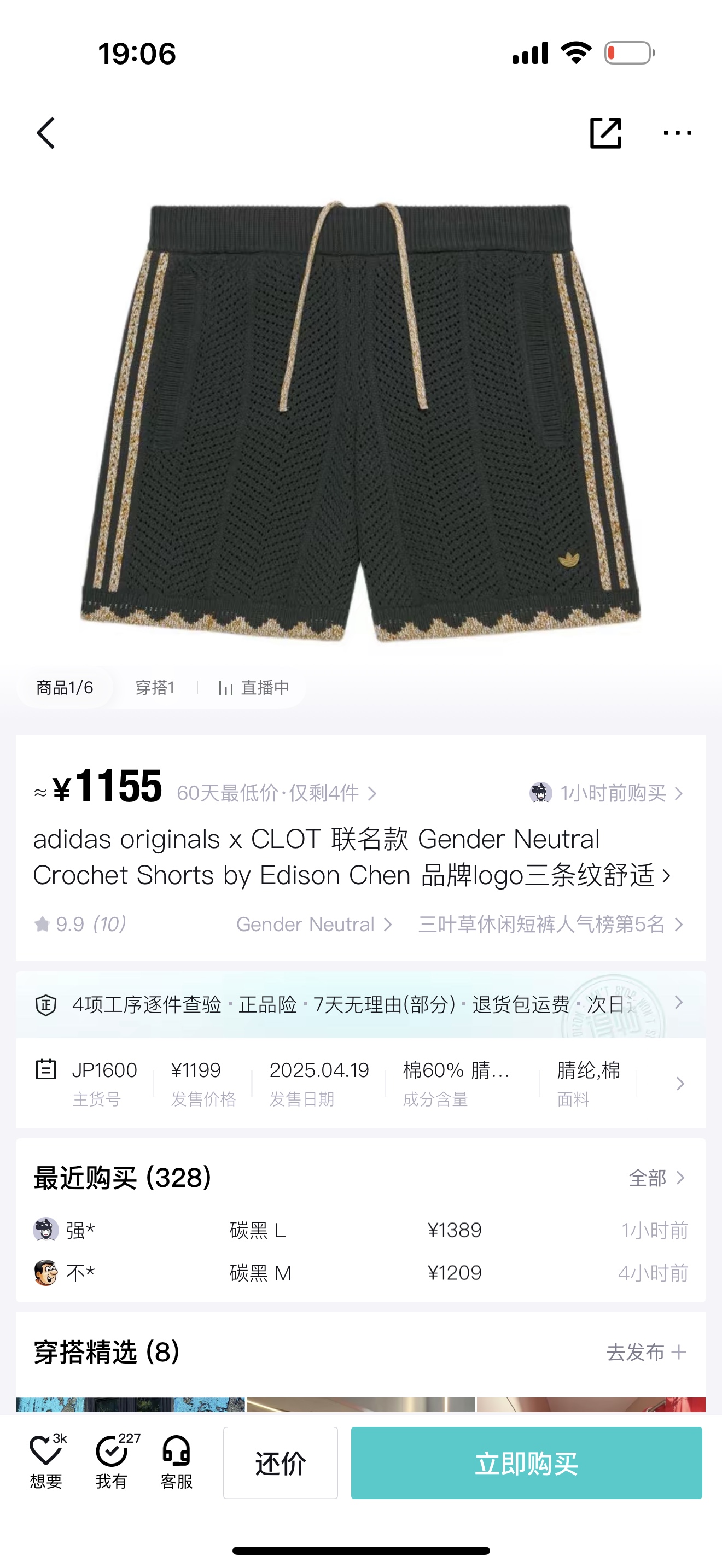Switch to the 穿搭1 outfit tab
The width and height of the screenshot is (722, 1568).
tap(155, 688)
